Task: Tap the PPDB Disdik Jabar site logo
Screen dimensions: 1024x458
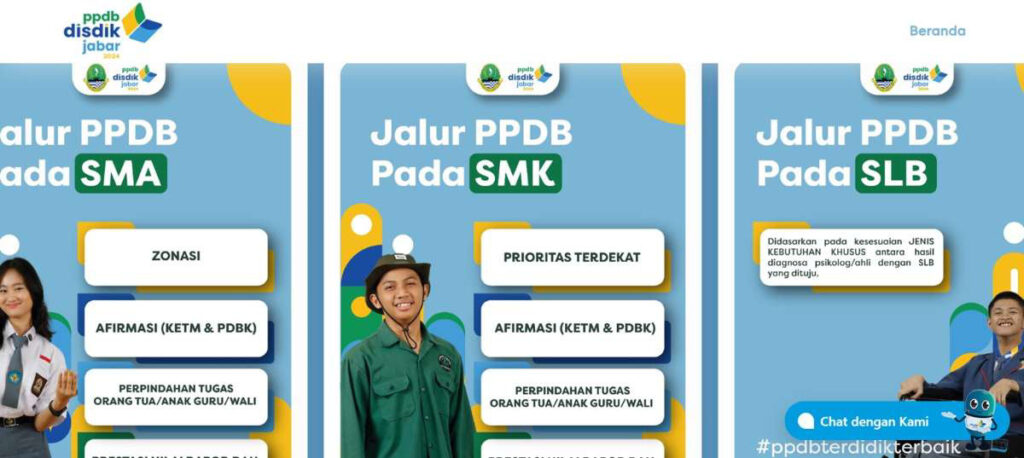Action: (x=111, y=31)
